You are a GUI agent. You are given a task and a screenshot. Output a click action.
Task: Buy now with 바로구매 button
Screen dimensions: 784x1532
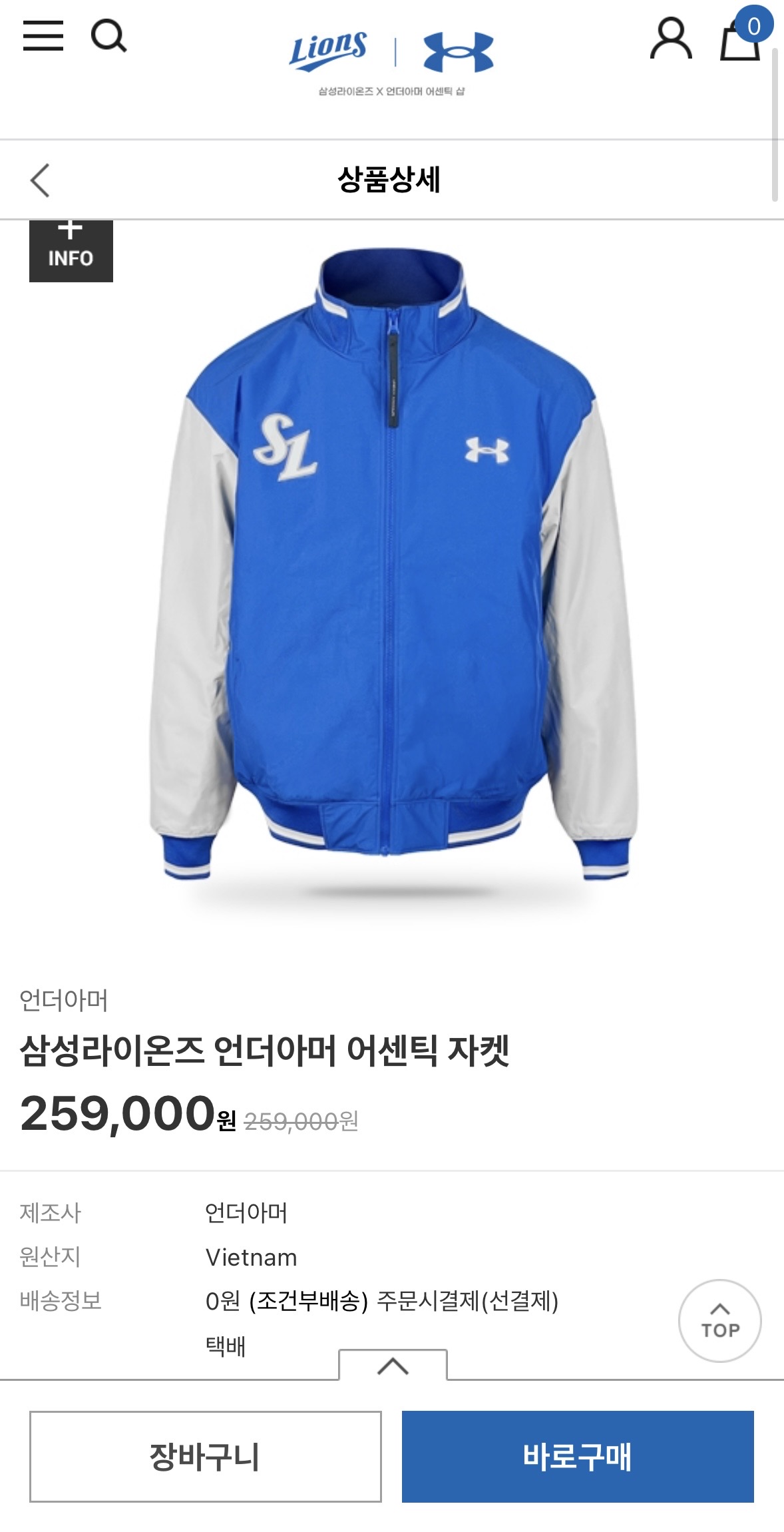pyautogui.click(x=578, y=1456)
